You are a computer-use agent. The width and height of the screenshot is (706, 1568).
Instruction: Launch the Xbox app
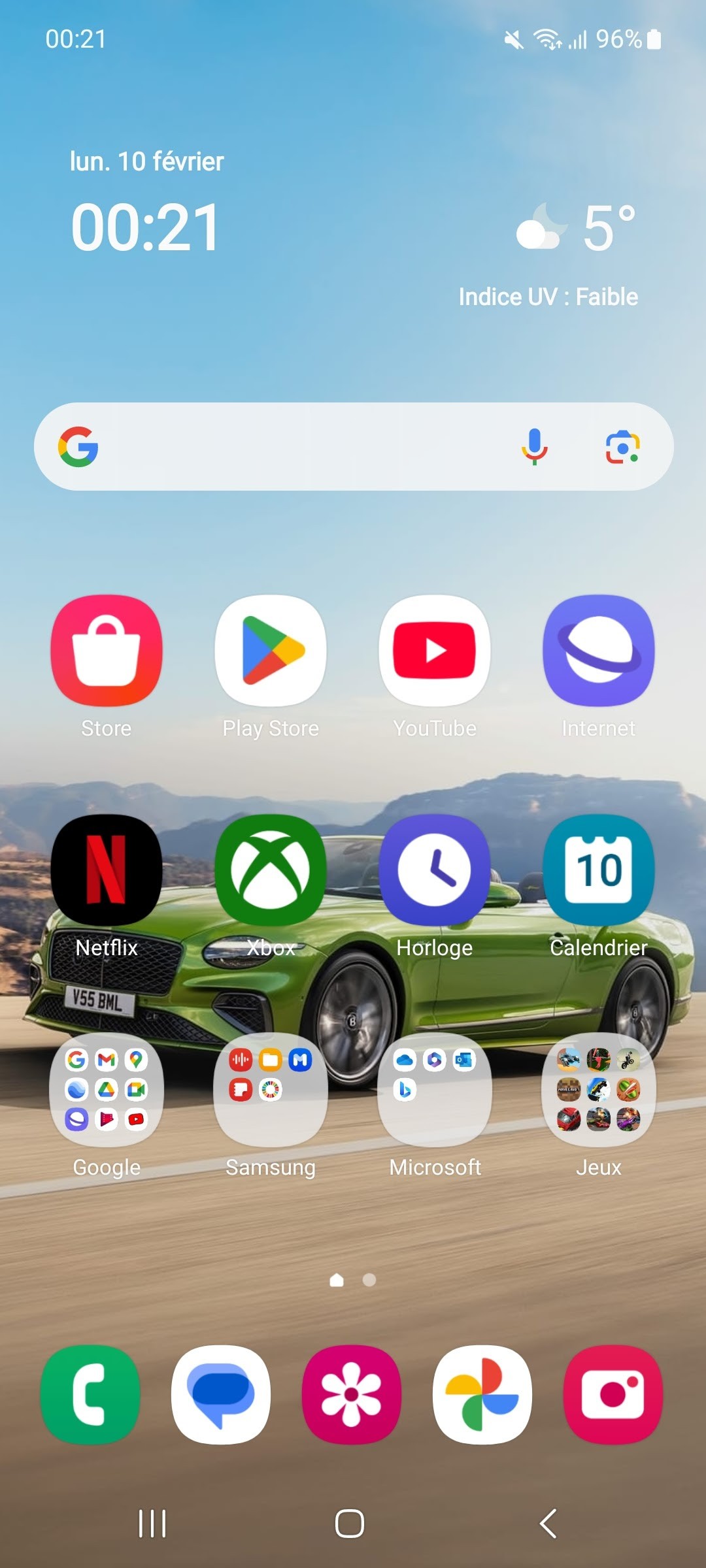(x=271, y=870)
